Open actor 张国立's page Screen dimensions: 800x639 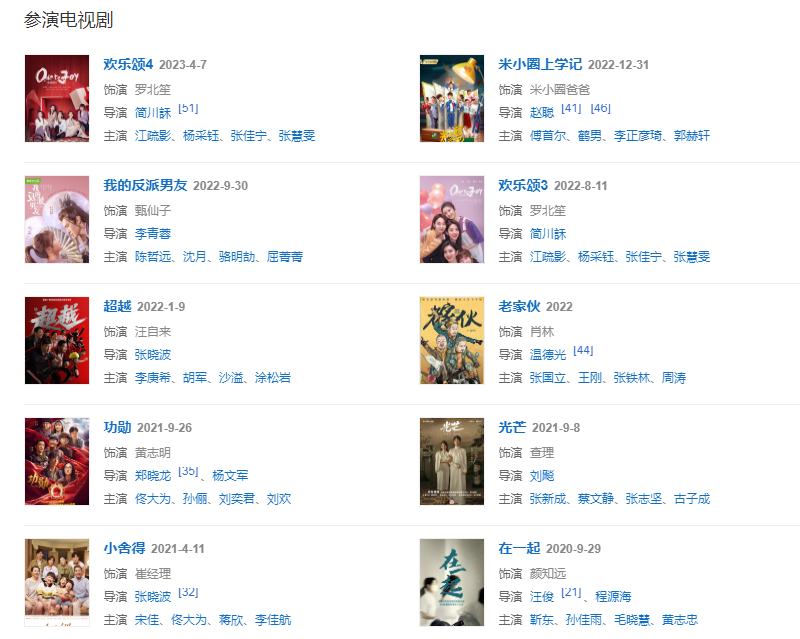click(548, 378)
